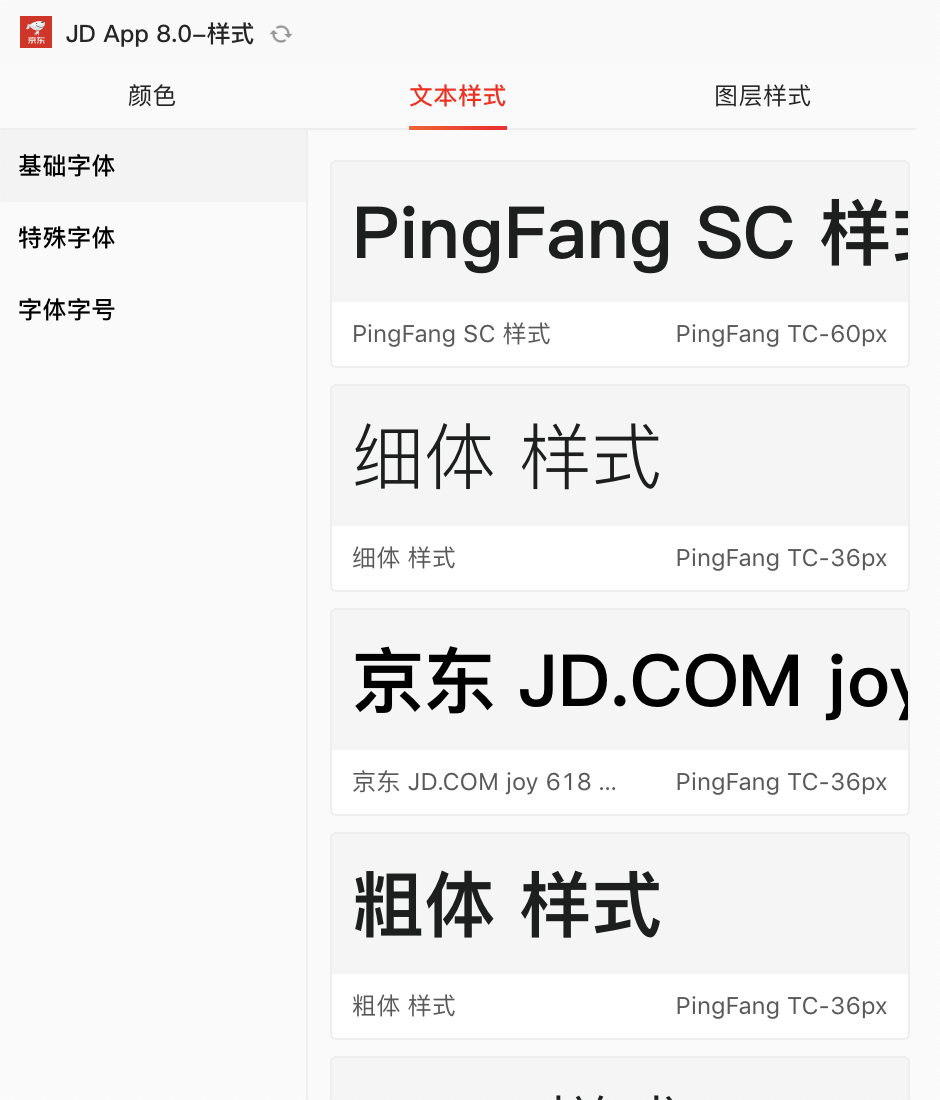Click the 细体 样式 caption text
The height and width of the screenshot is (1100, 940).
tap(404, 558)
